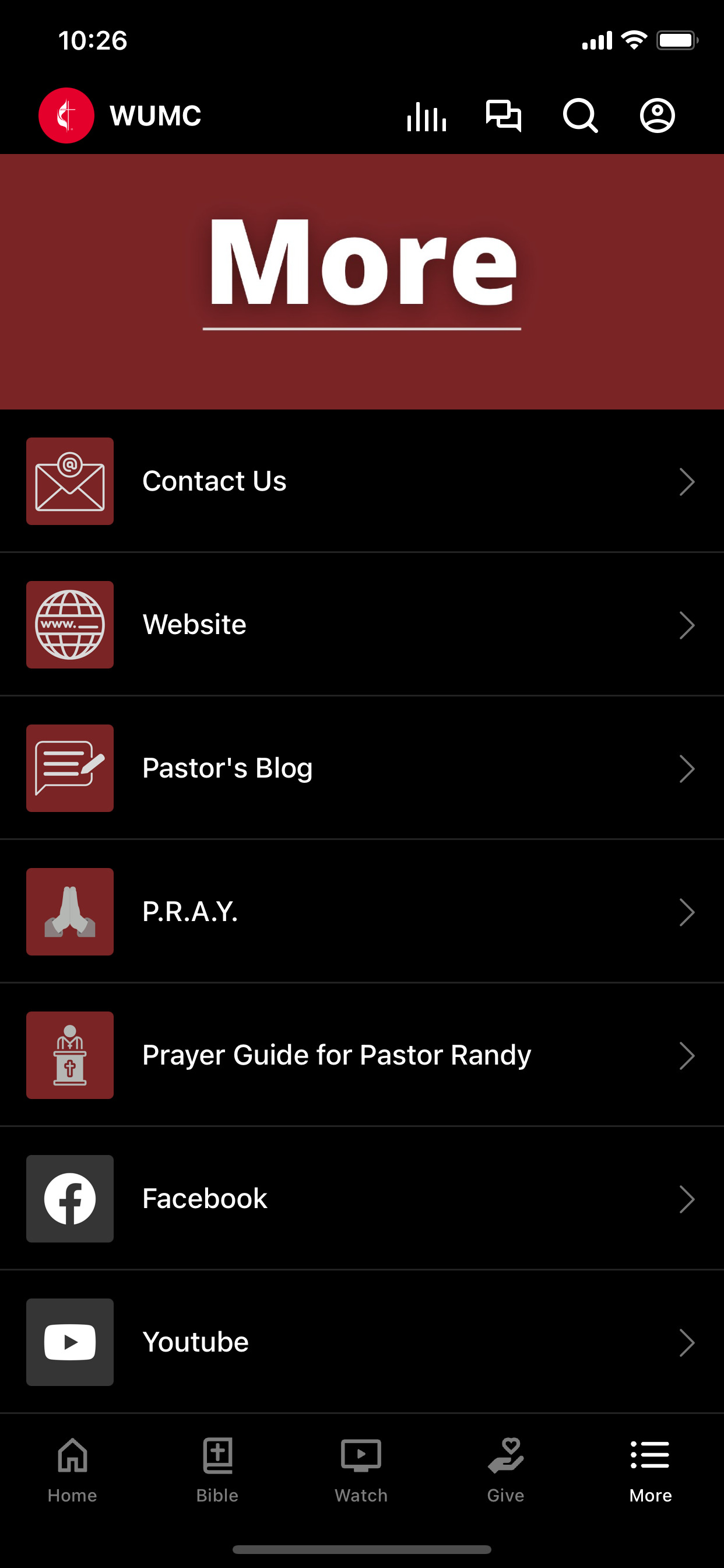Open the chat messages icon
Viewport: 724px width, 1568px height.
click(503, 116)
